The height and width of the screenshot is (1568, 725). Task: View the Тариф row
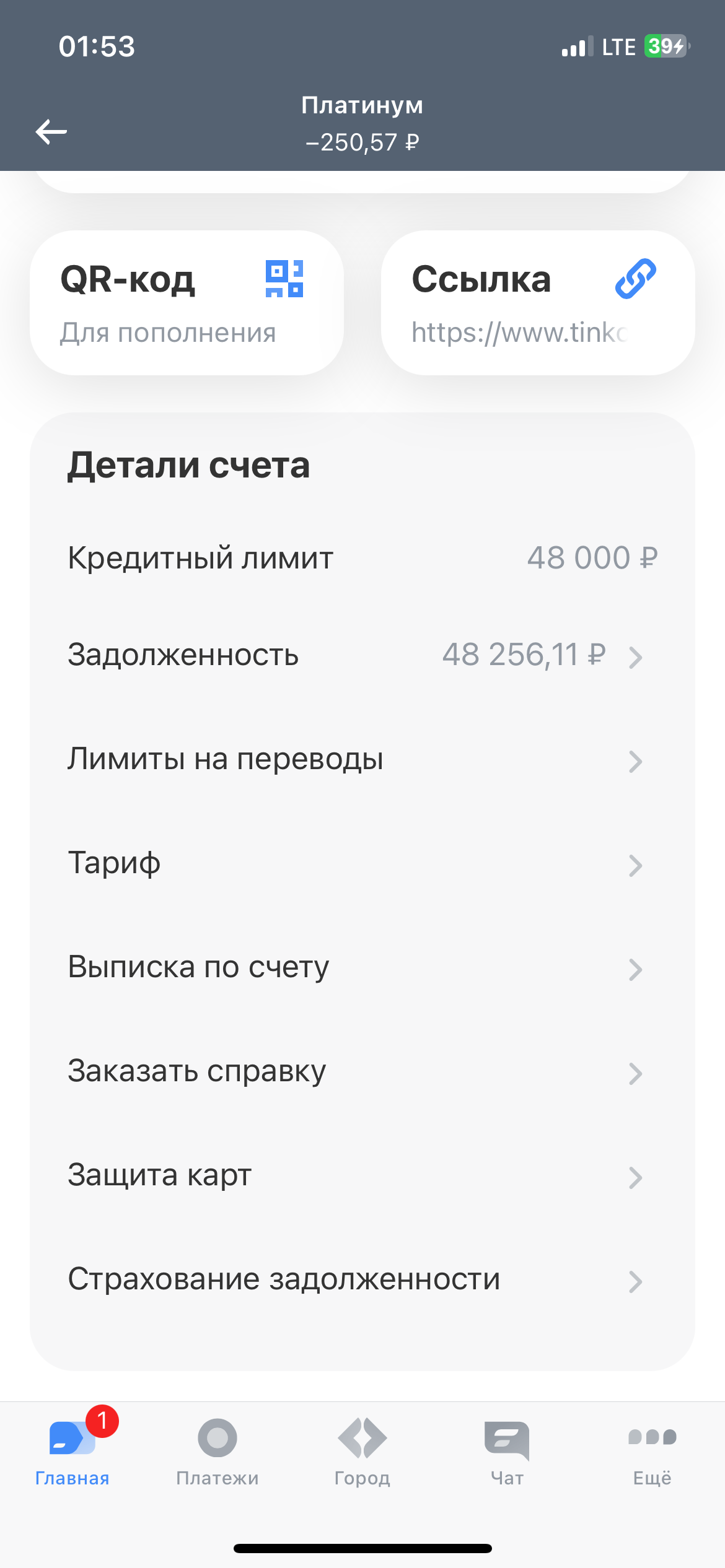tap(362, 863)
